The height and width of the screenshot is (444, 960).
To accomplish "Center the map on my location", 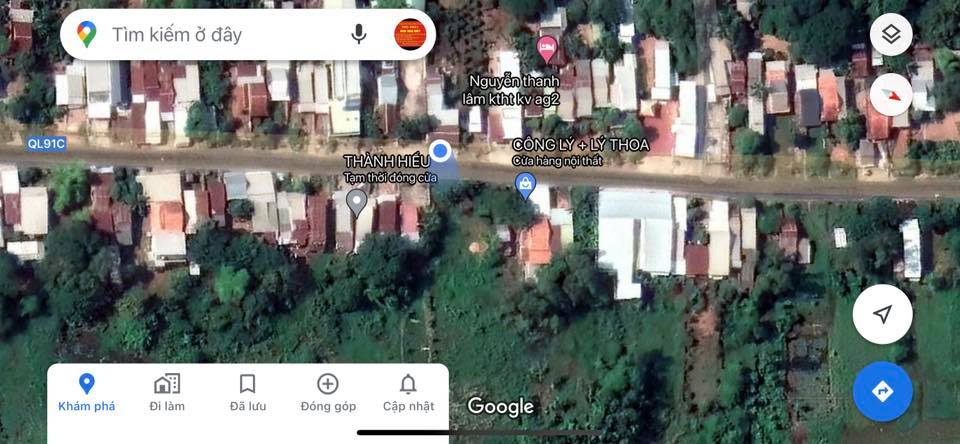I will 882,315.
